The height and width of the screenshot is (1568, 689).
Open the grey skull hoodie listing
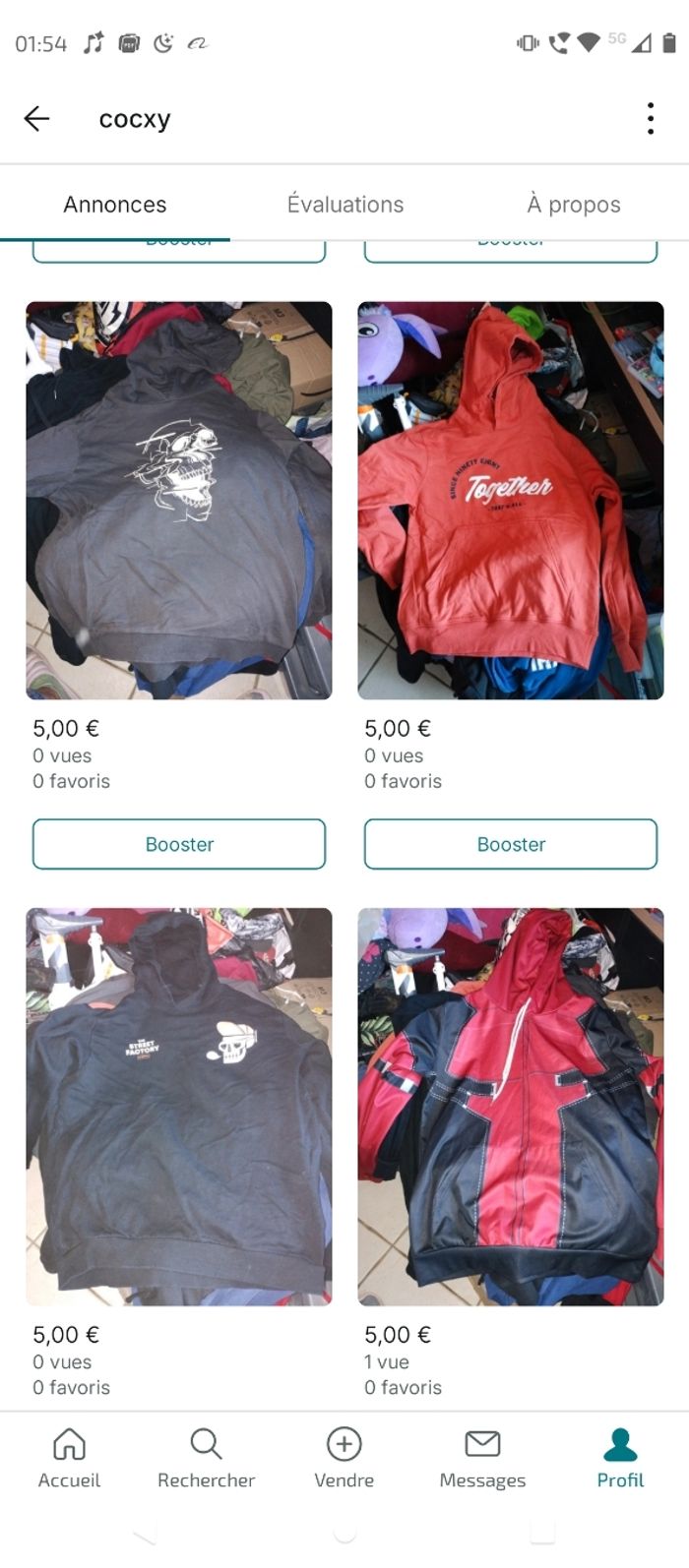click(x=179, y=500)
